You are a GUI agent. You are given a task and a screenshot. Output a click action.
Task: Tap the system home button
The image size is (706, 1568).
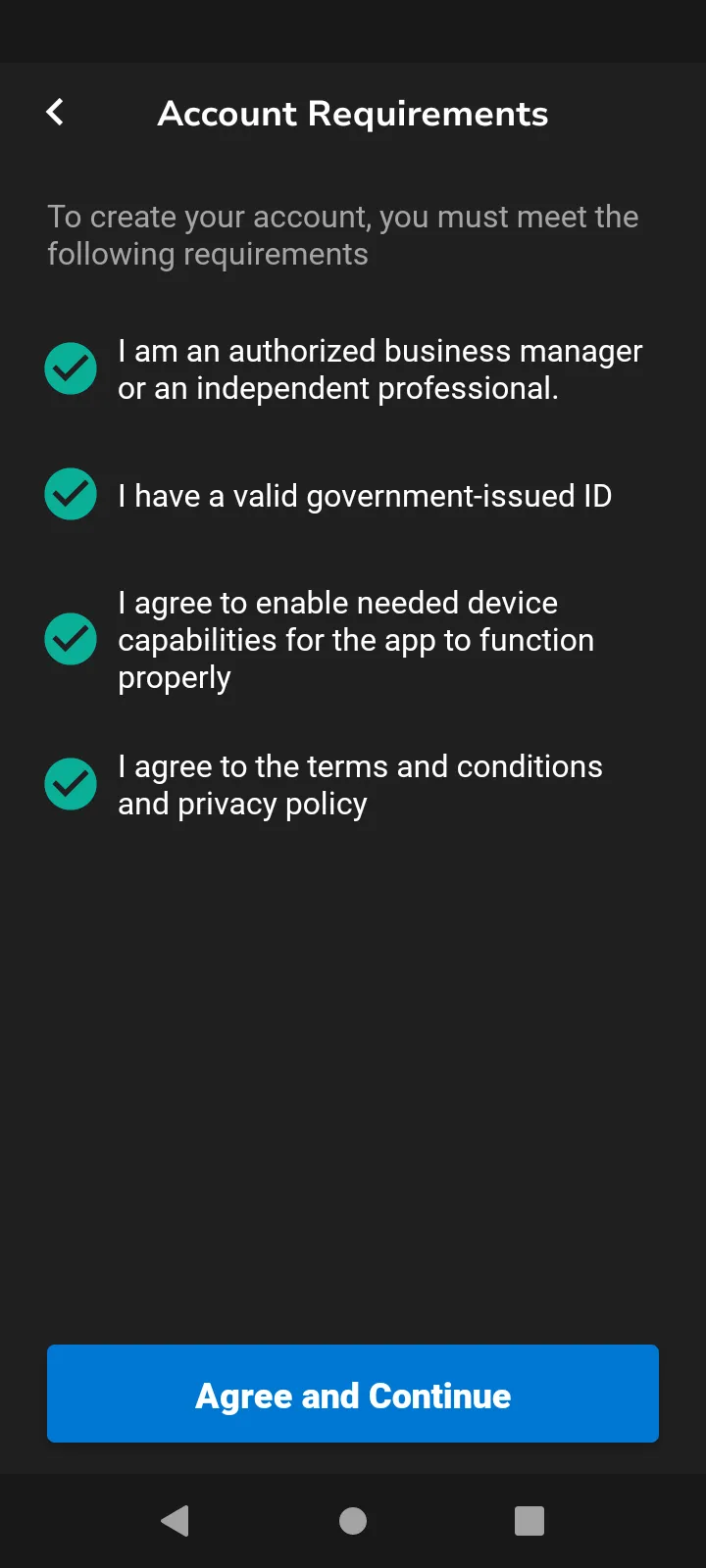click(x=353, y=1520)
